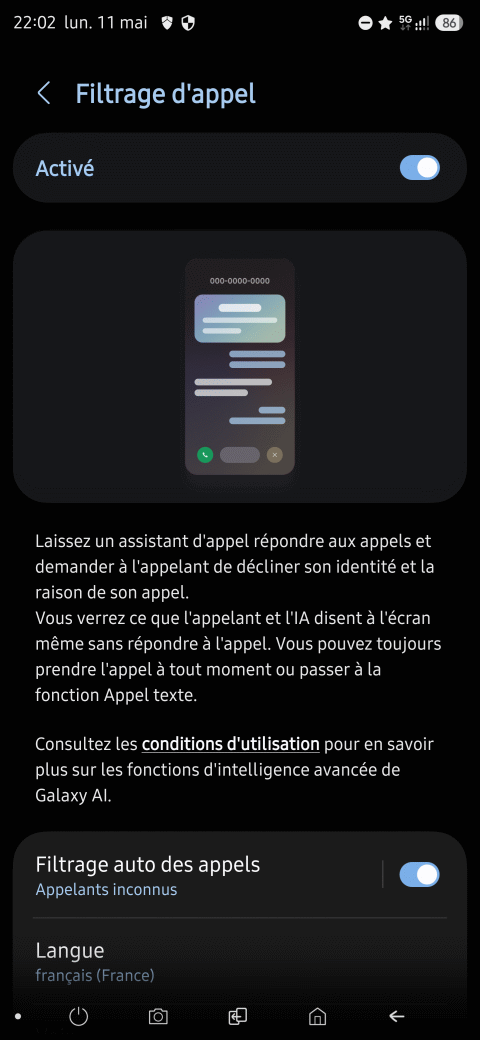
Task: Tap the power icon in the bottom bar
Action: (78, 1015)
